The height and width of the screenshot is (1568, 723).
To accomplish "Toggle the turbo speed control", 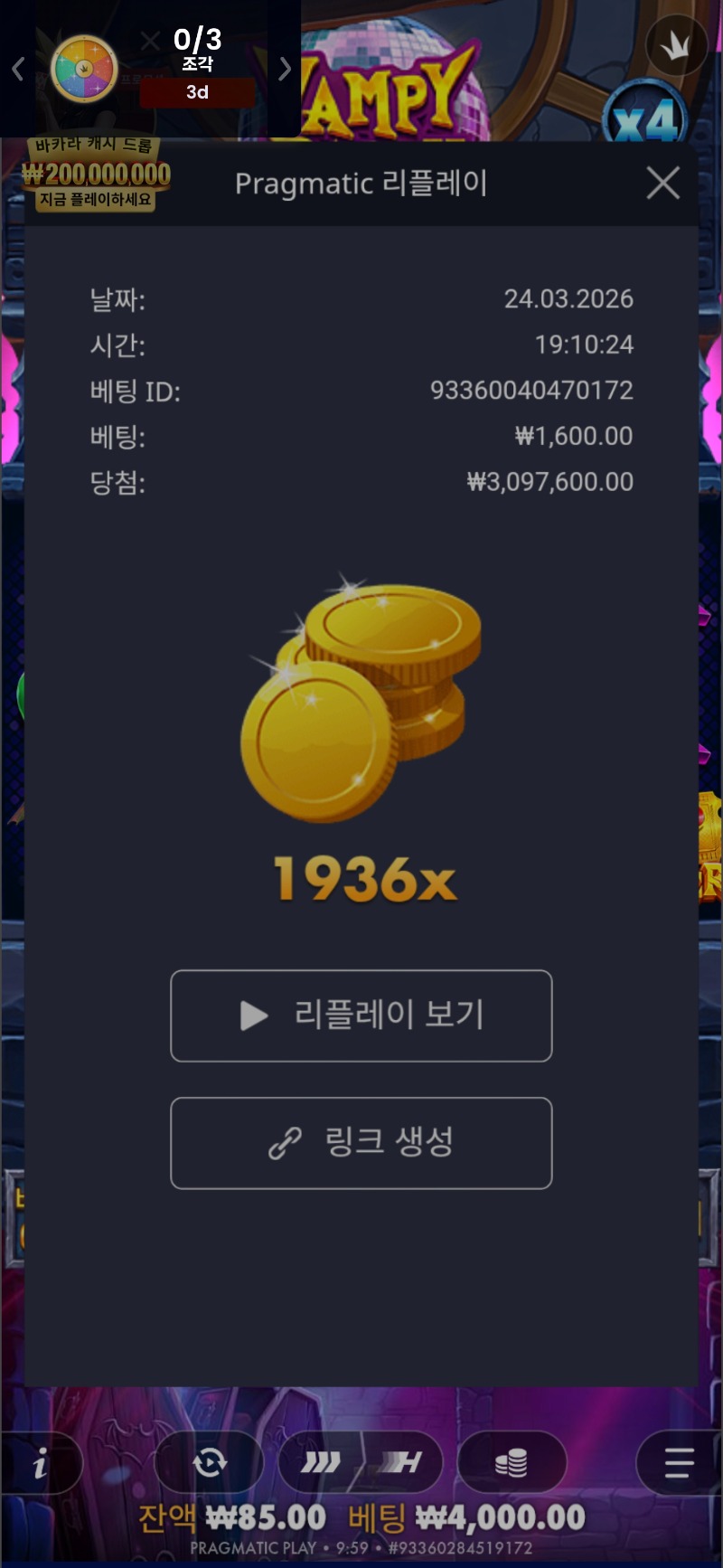I will [x=361, y=1462].
